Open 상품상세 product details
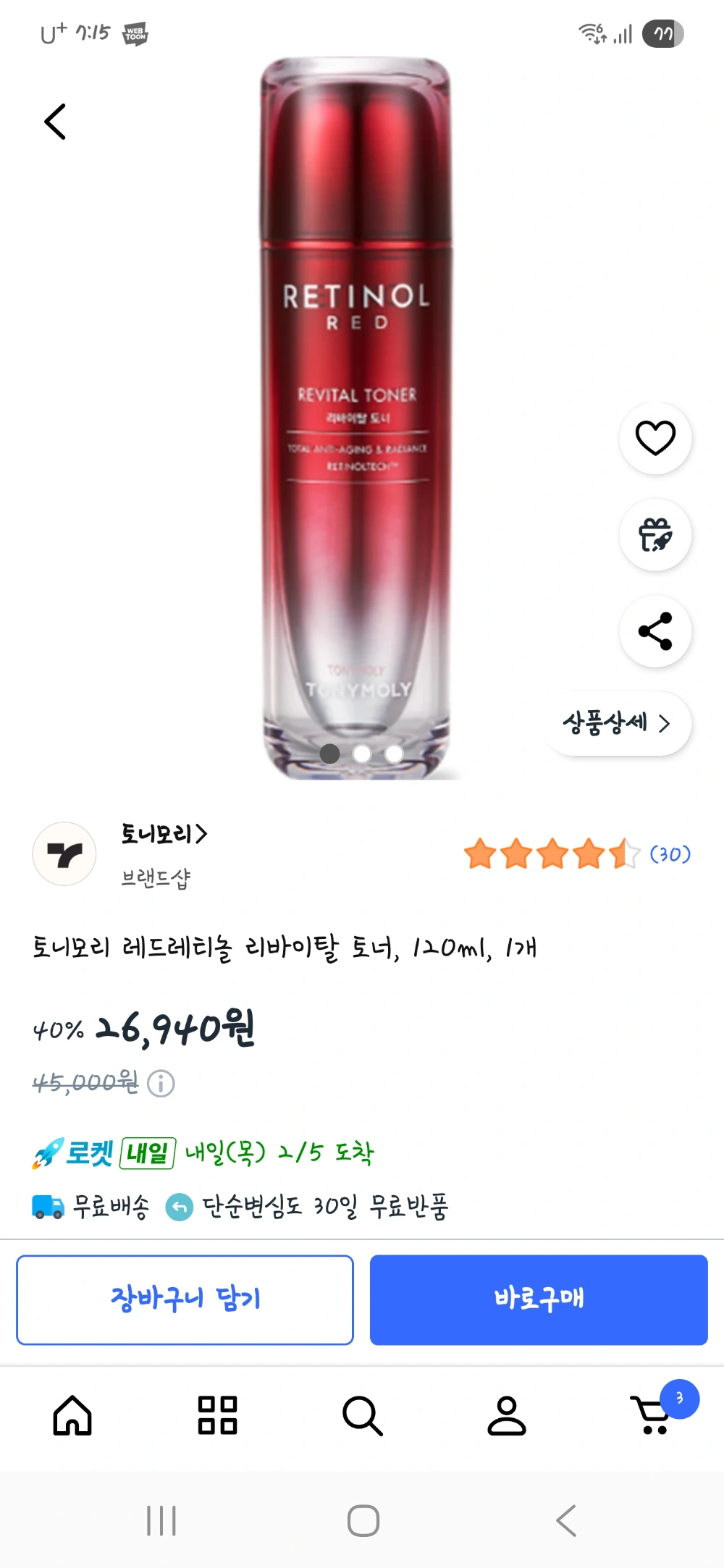Screen dimensions: 724x1568 click(x=617, y=723)
